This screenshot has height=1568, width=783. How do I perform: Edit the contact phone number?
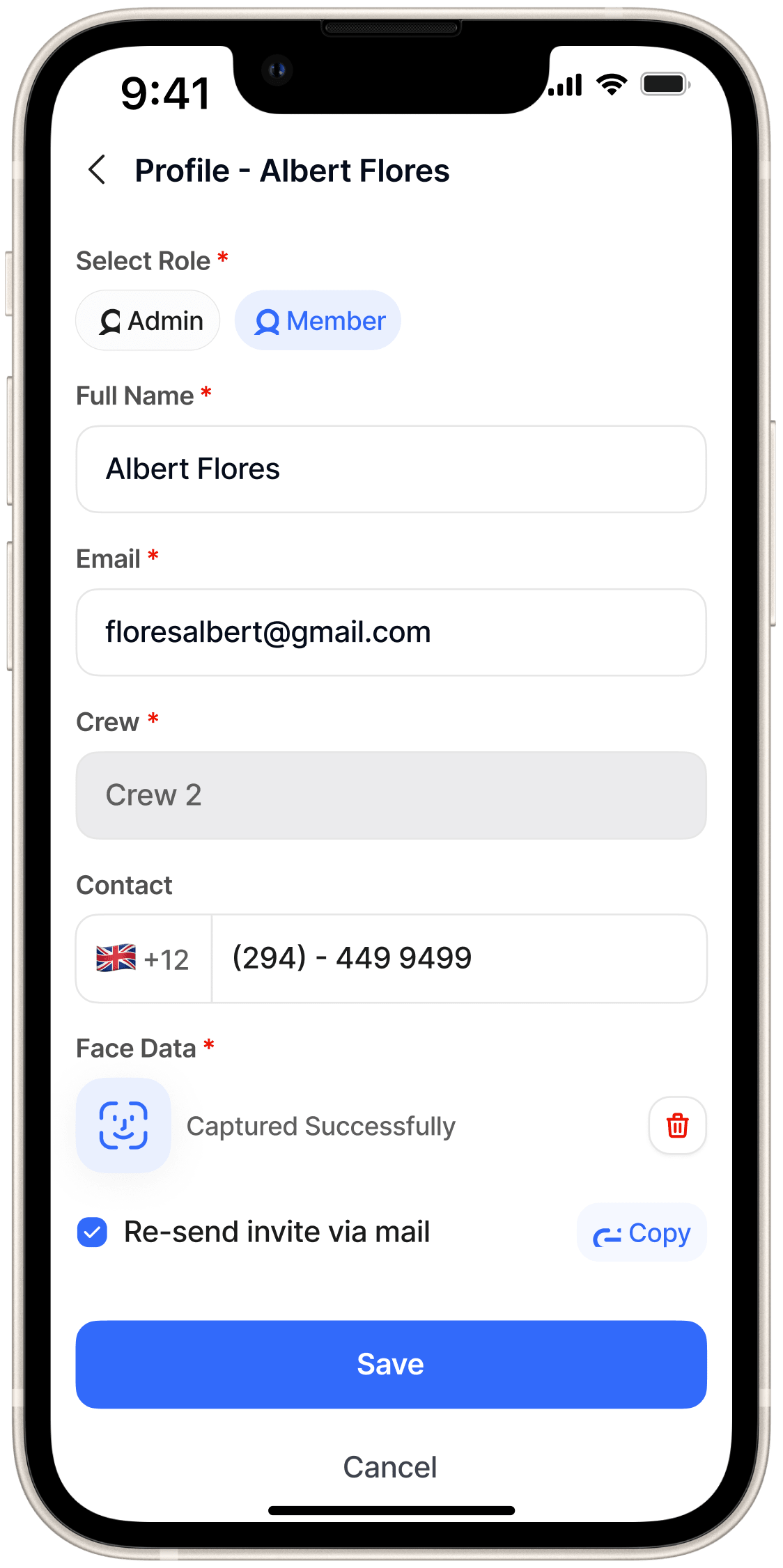458,959
